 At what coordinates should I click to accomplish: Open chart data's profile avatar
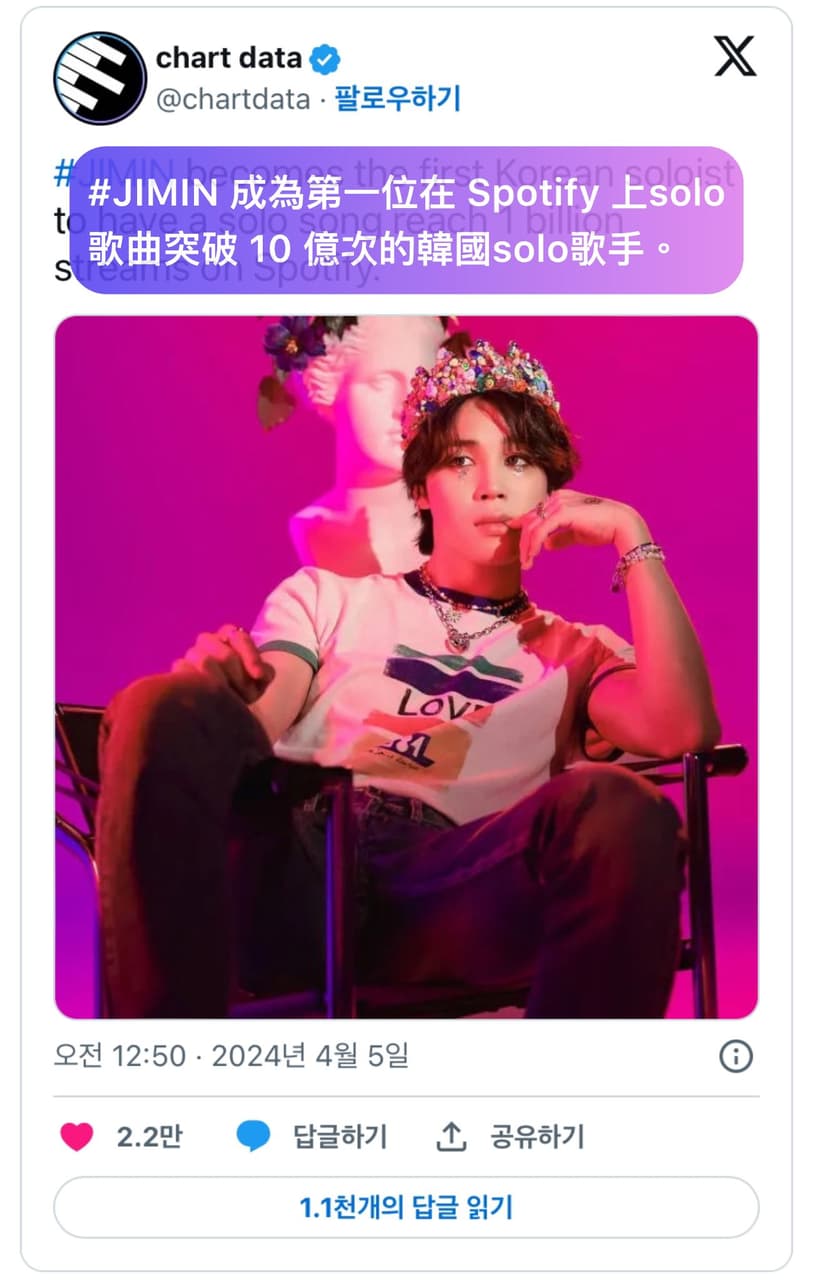pos(100,78)
